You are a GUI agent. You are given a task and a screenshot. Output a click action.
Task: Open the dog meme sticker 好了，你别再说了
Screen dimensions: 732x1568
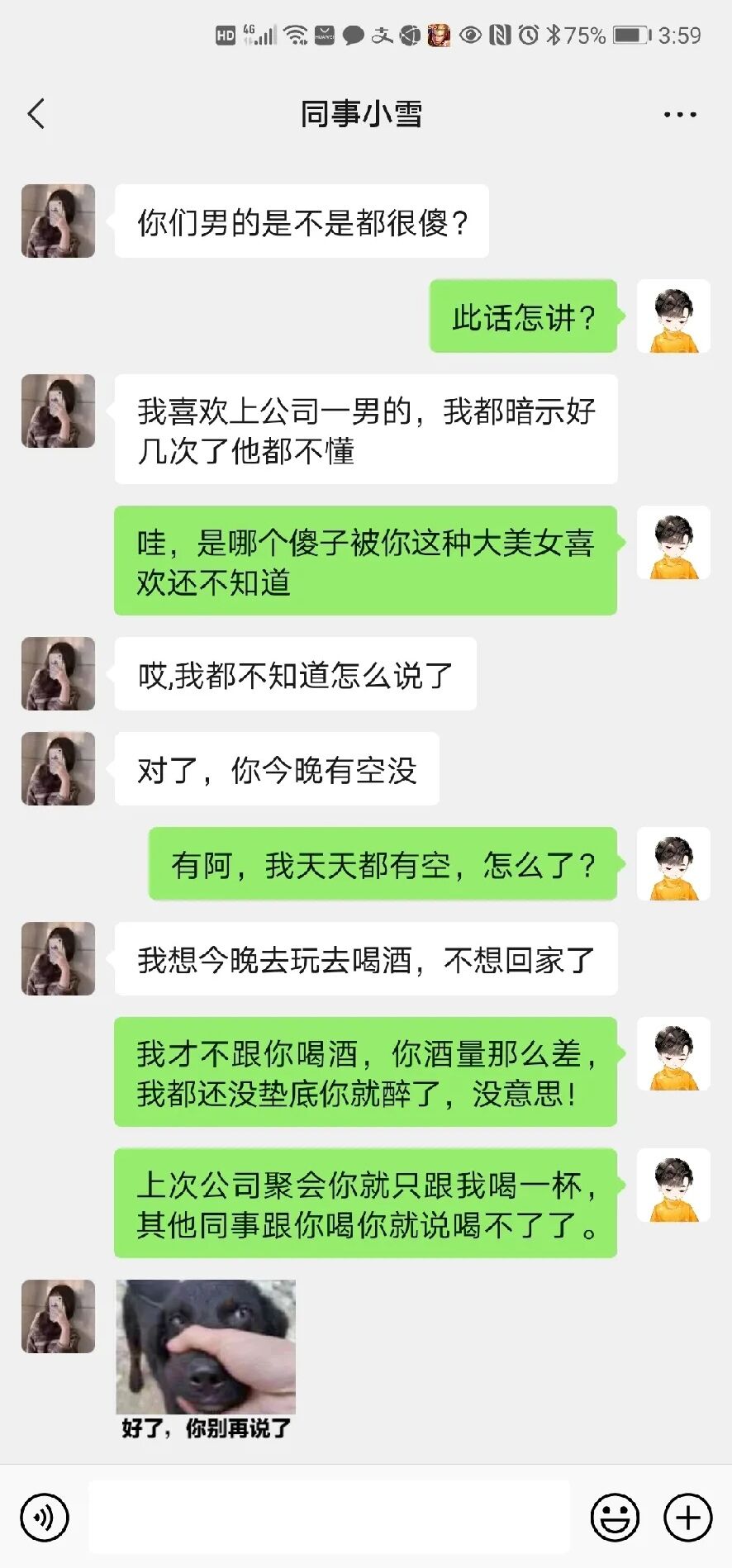point(206,1348)
